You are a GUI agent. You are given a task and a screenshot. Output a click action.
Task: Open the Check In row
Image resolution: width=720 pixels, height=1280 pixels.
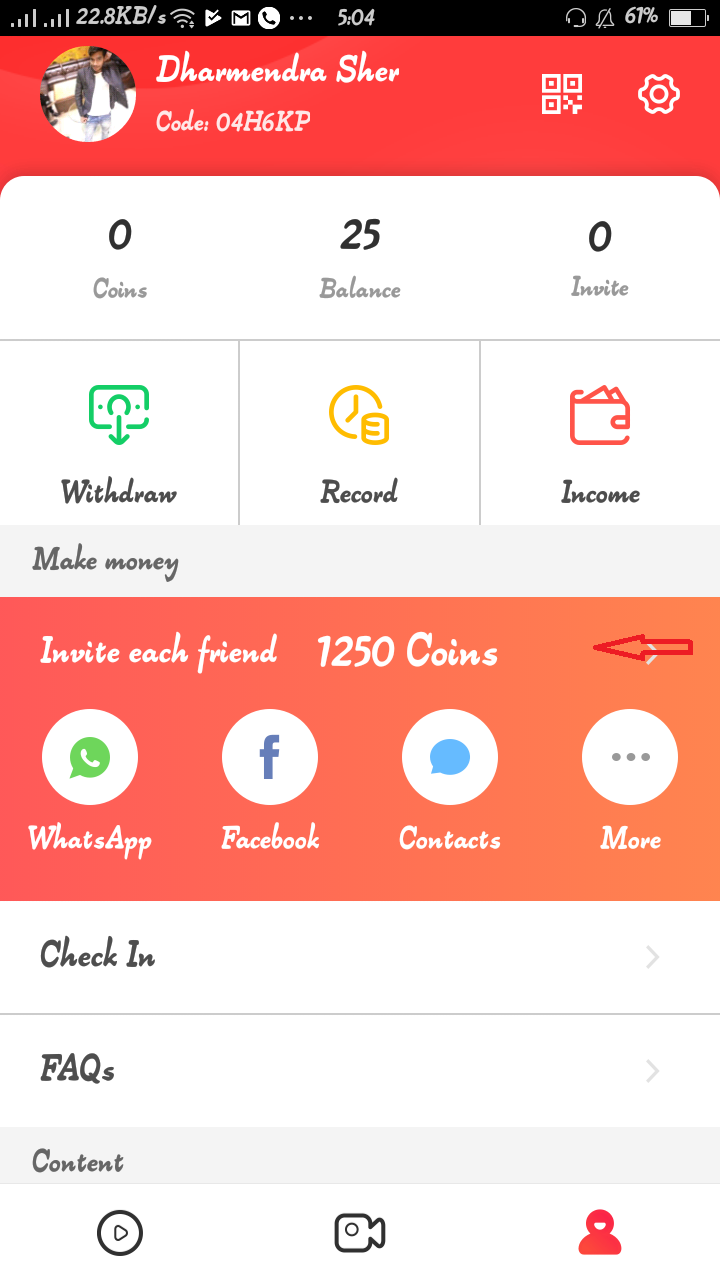point(360,957)
